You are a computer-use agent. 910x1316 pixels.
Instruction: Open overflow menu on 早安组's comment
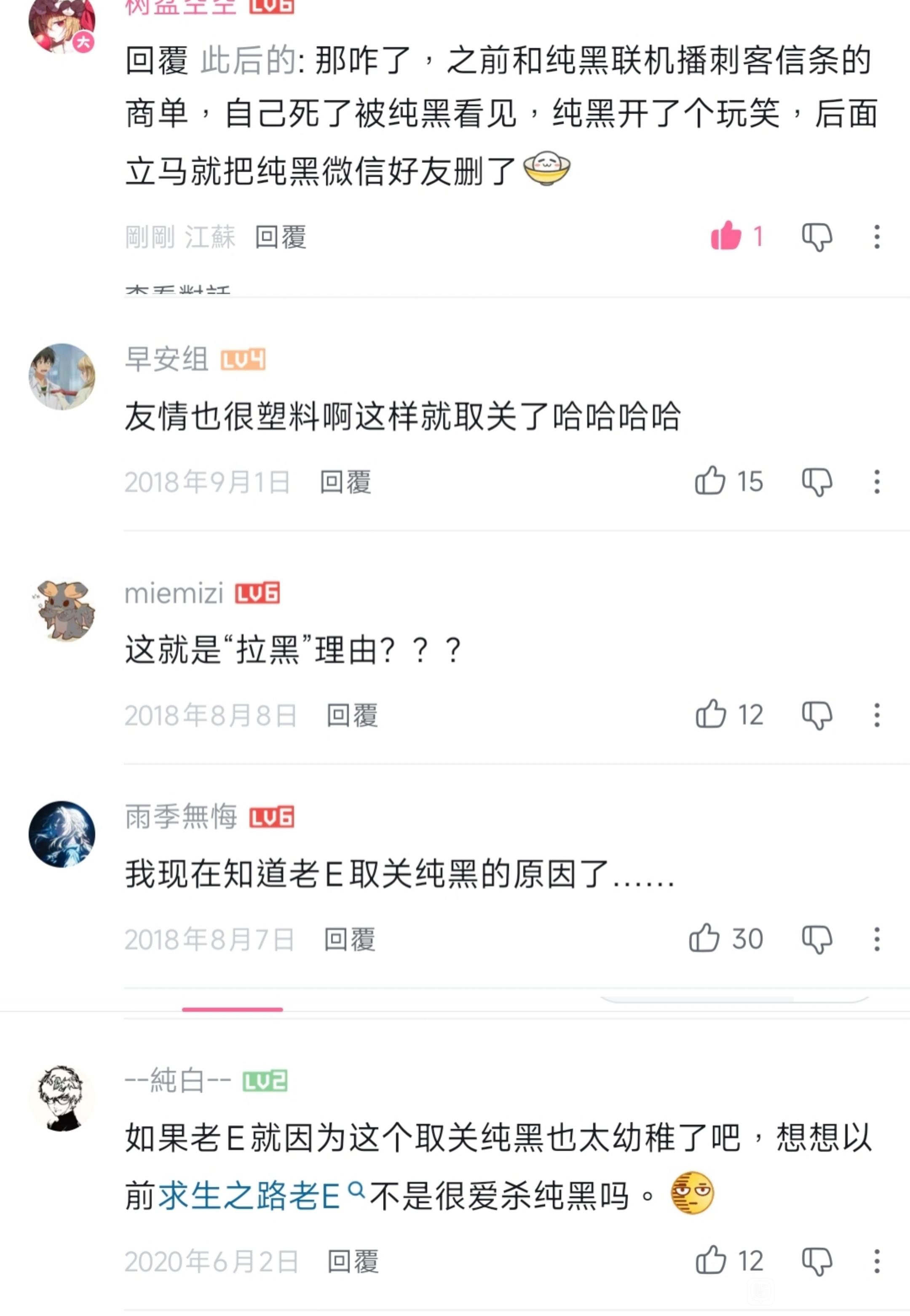pos(876,481)
